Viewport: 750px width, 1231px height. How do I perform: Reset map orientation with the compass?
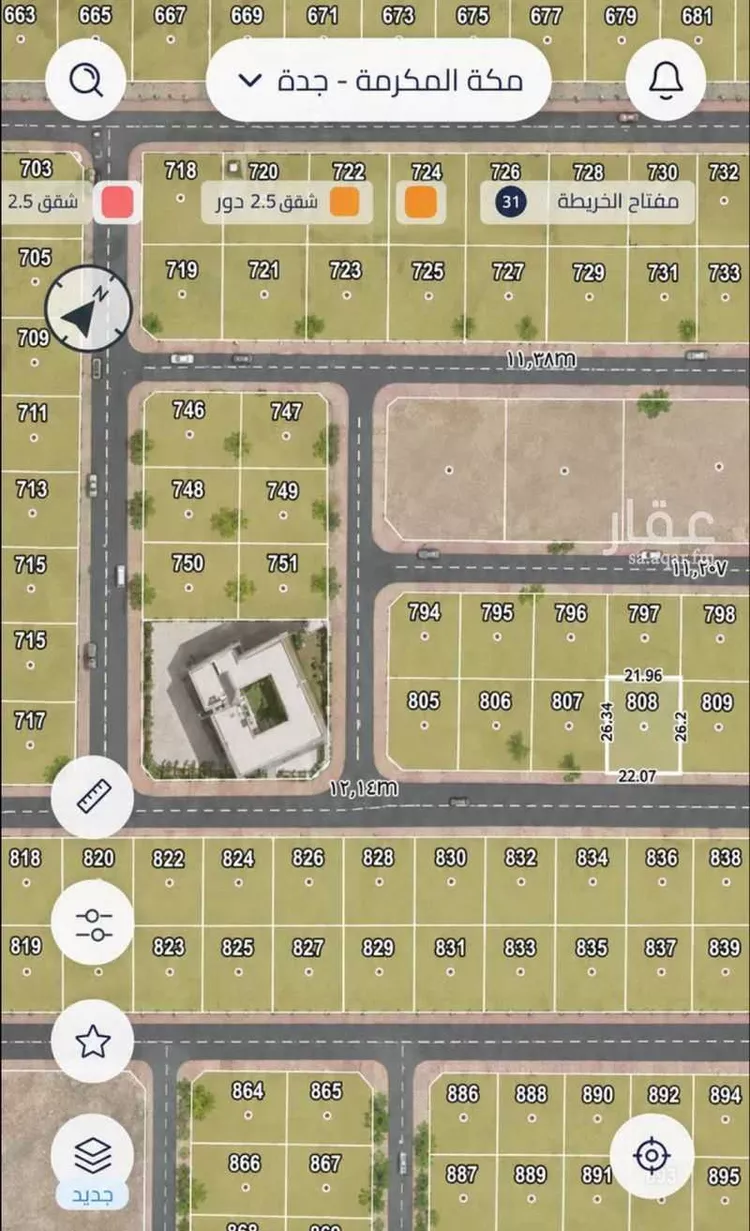click(88, 308)
